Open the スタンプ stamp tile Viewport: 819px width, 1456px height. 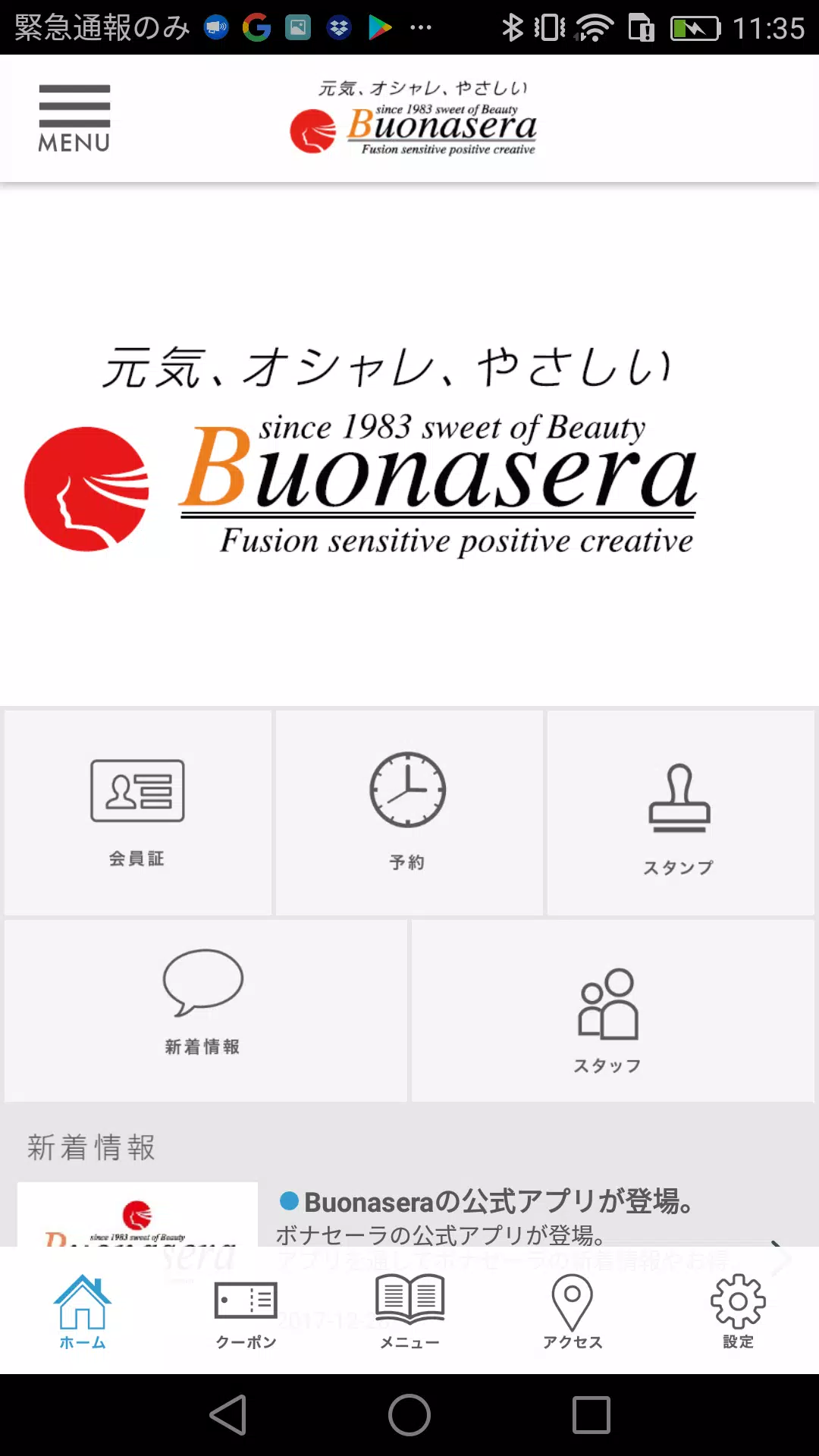679,812
